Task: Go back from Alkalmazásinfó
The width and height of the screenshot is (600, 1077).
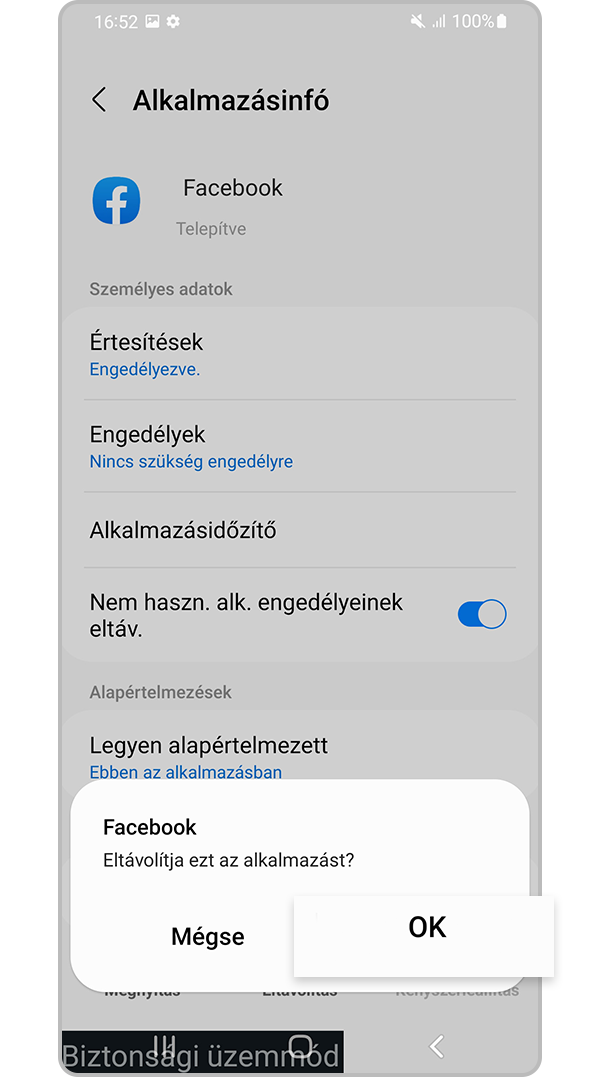Action: coord(99,100)
